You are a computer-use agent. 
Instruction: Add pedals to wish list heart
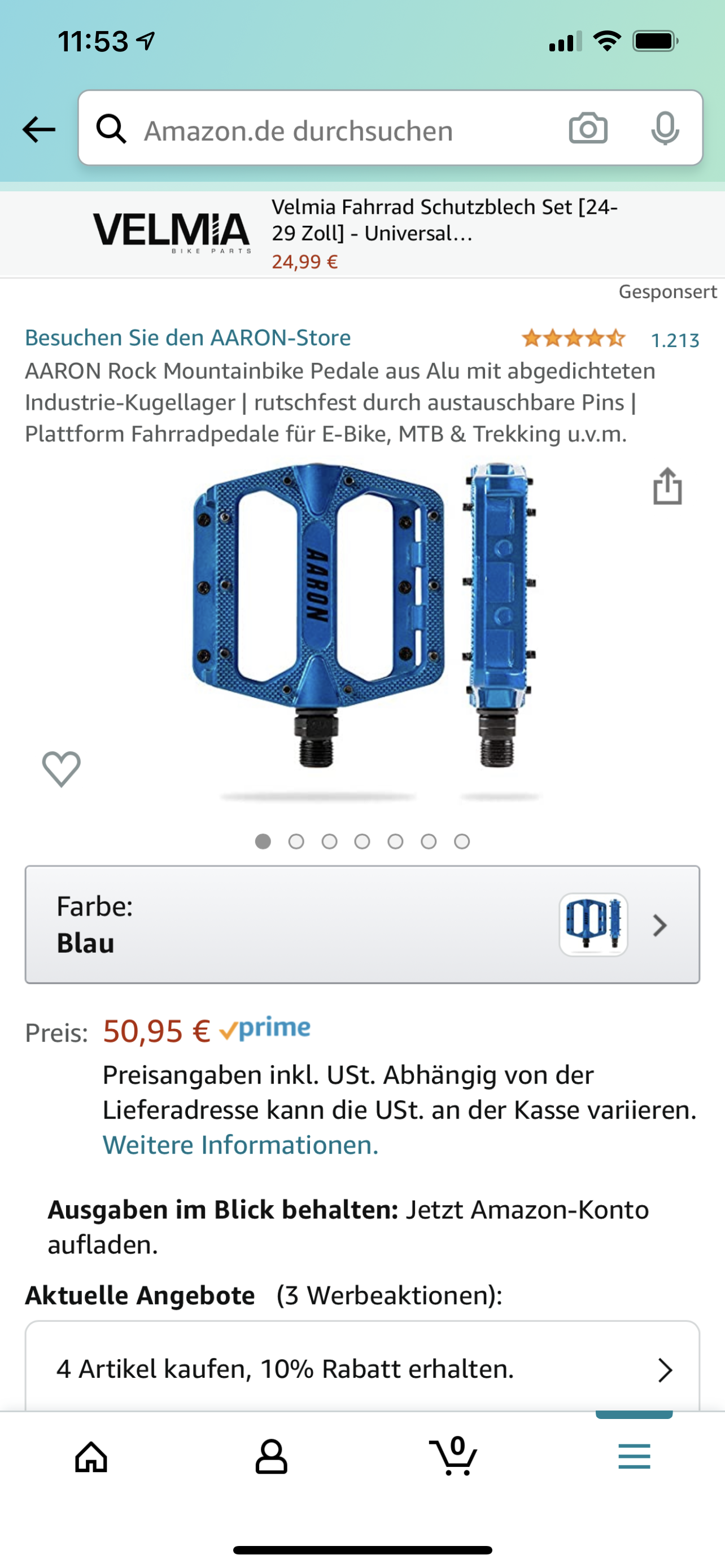click(x=61, y=768)
